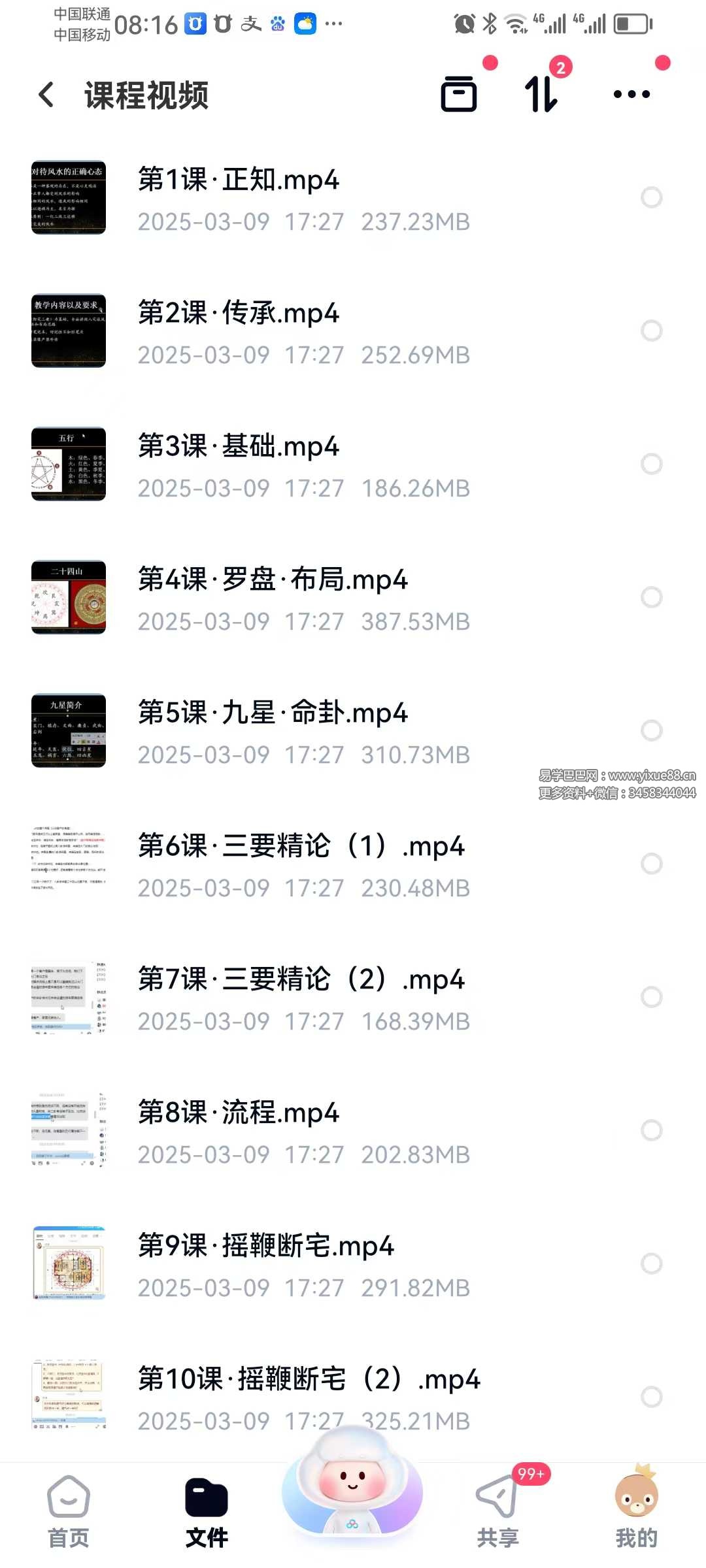Screen dimensions: 706x1568
Task: Open the three-dot overflow menu
Action: tap(631, 95)
